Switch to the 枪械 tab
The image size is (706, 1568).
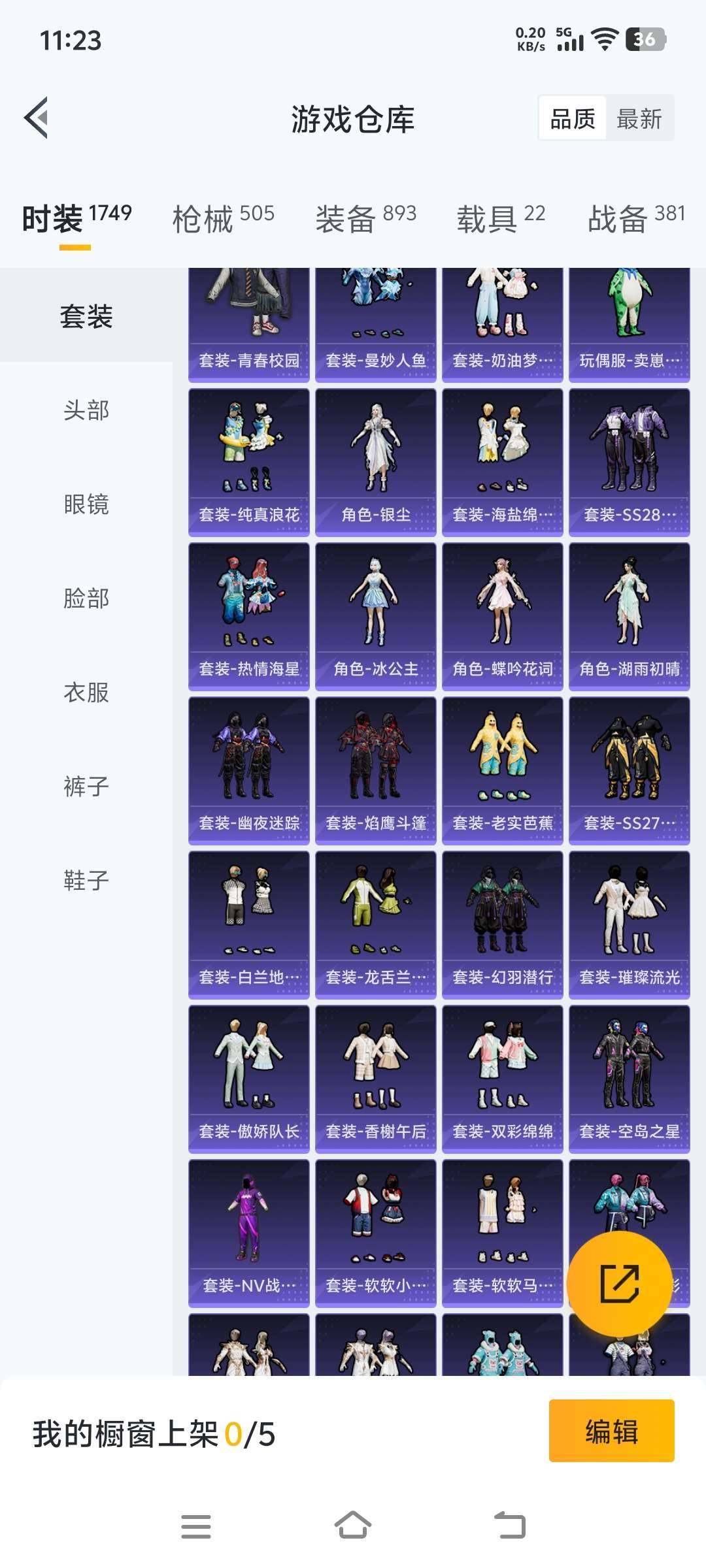click(x=223, y=218)
